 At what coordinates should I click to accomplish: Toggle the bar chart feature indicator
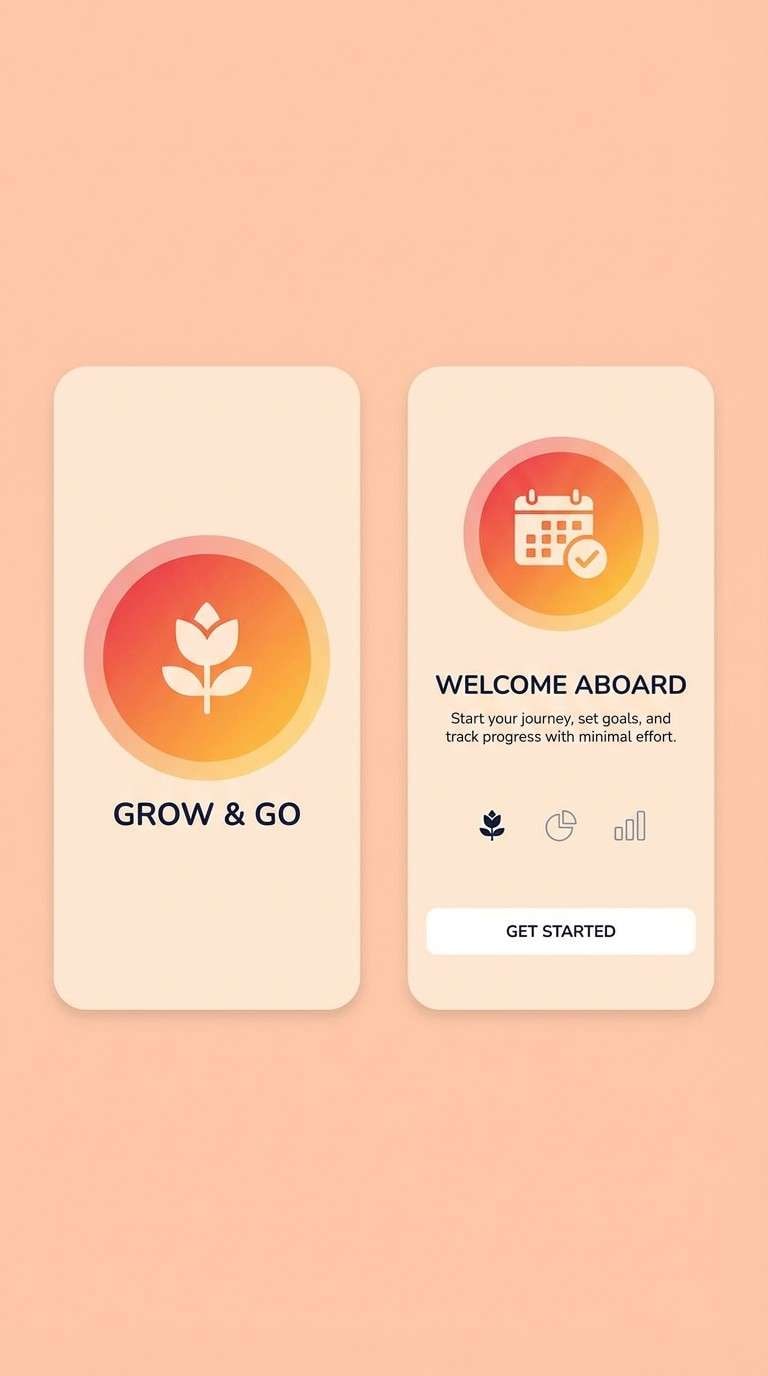pos(630,826)
